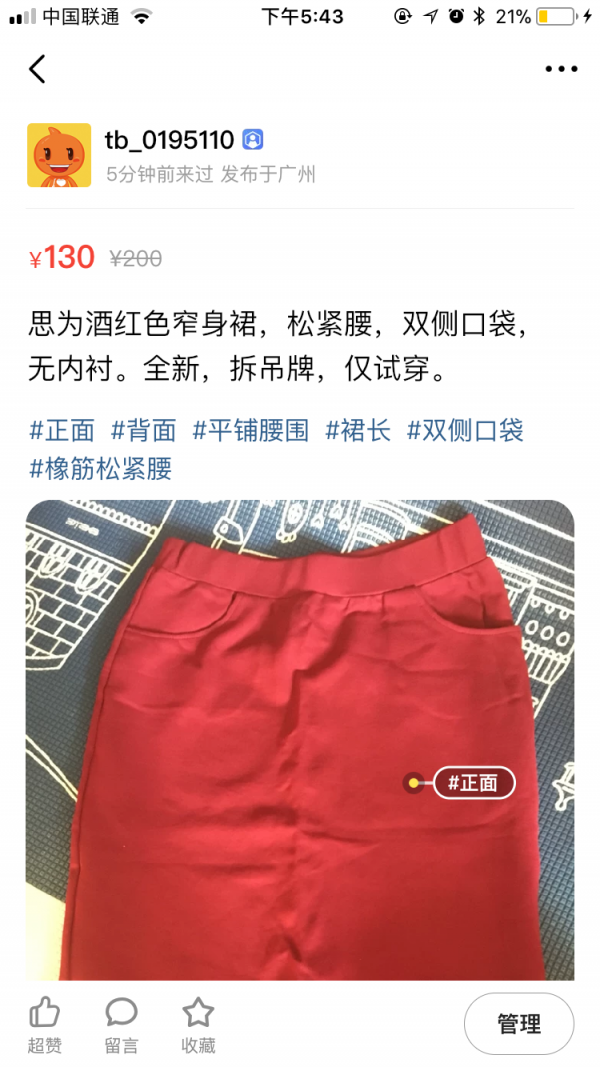Open the #橡筋松紧腰 hashtag
This screenshot has height=1067, width=600.
tap(100, 468)
